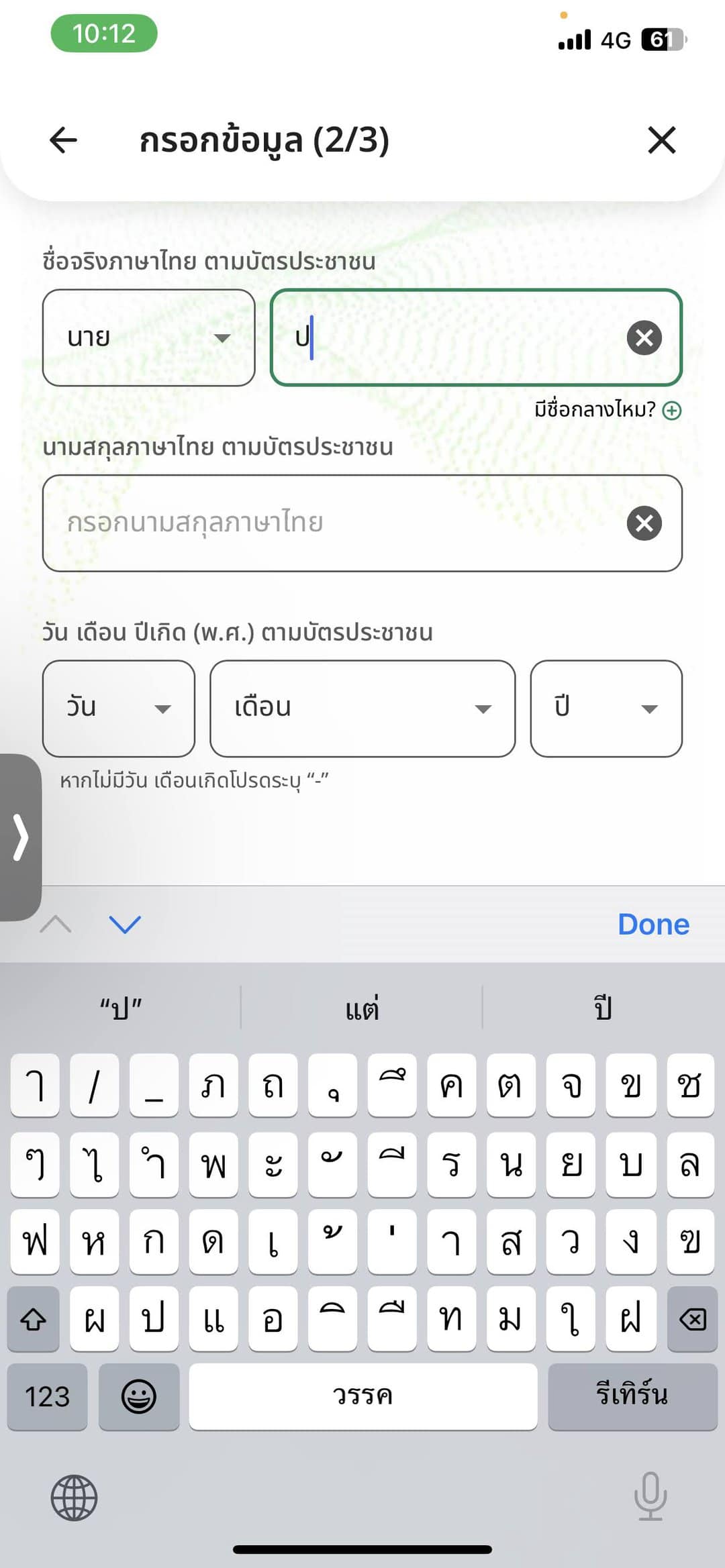
Task: Clear the Thai first name field
Action: 644,337
